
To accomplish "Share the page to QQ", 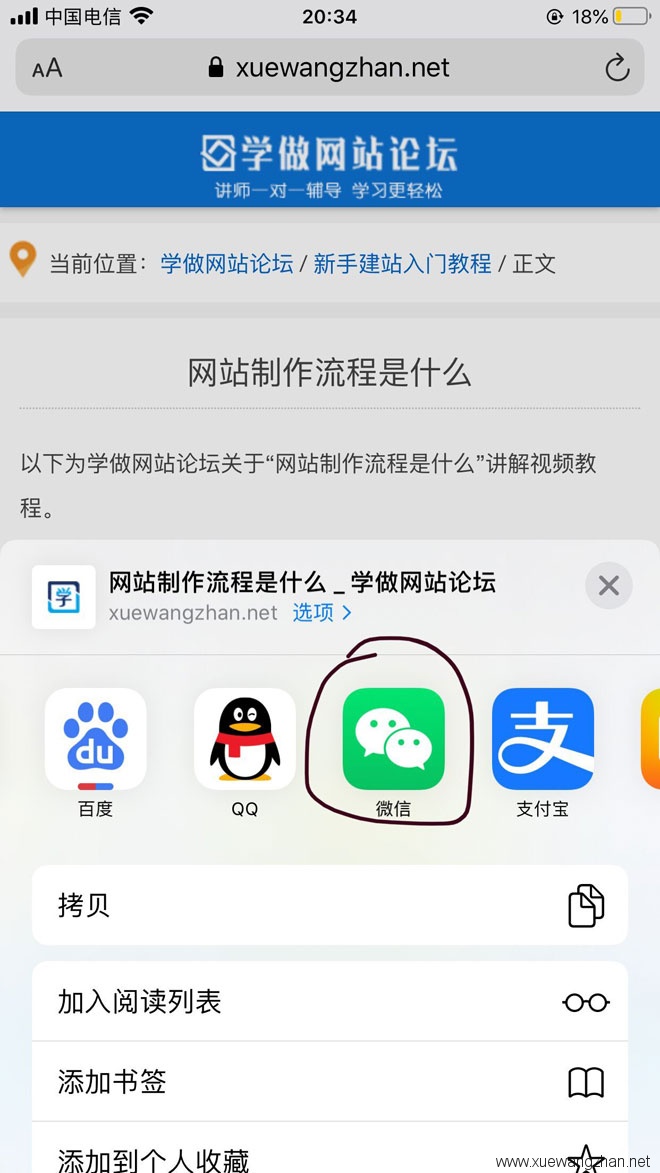I will tap(245, 739).
